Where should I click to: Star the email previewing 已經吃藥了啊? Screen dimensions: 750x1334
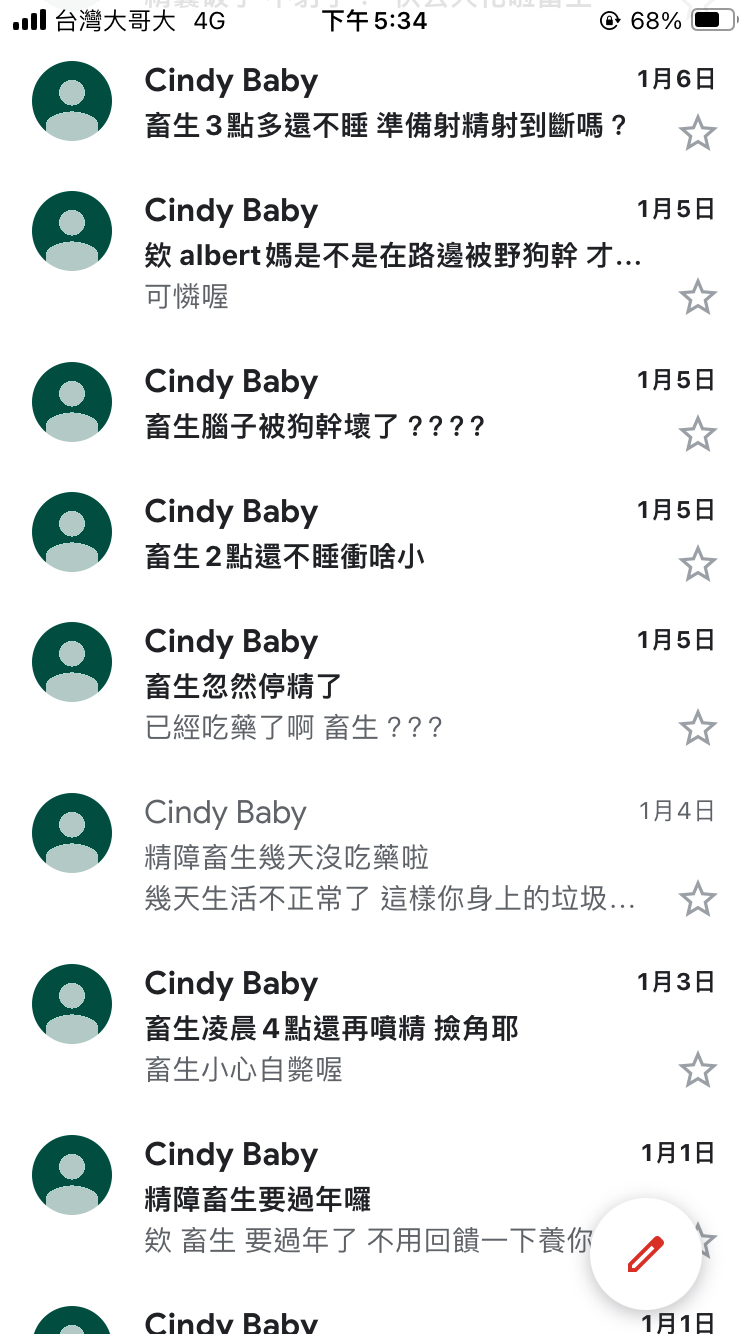pyautogui.click(x=697, y=728)
